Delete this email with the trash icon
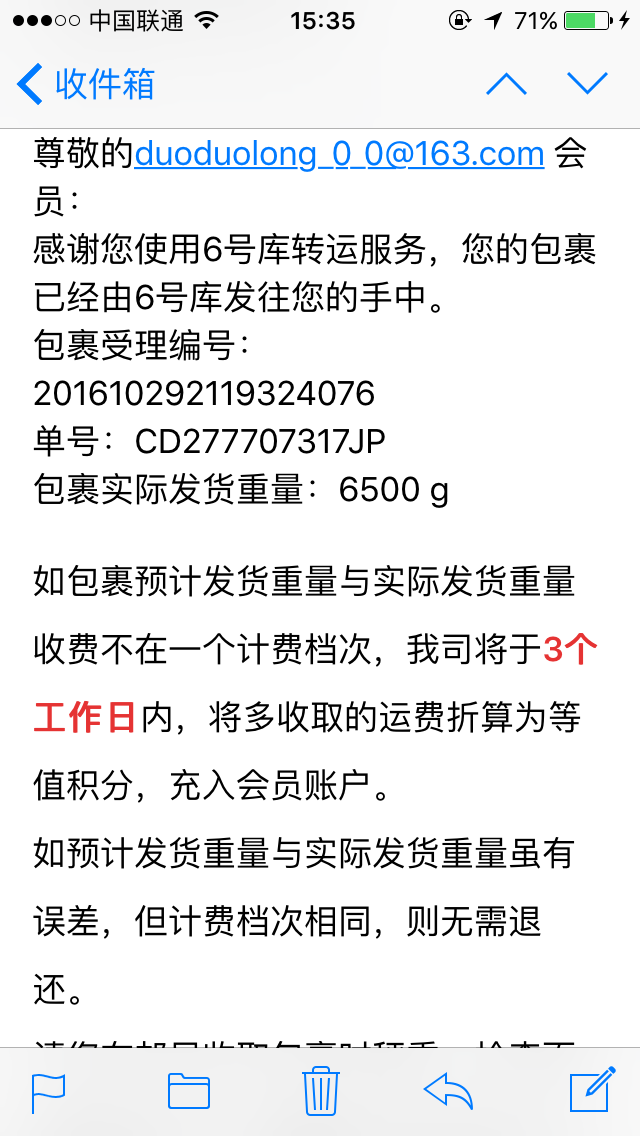The image size is (640, 1136). (320, 1089)
